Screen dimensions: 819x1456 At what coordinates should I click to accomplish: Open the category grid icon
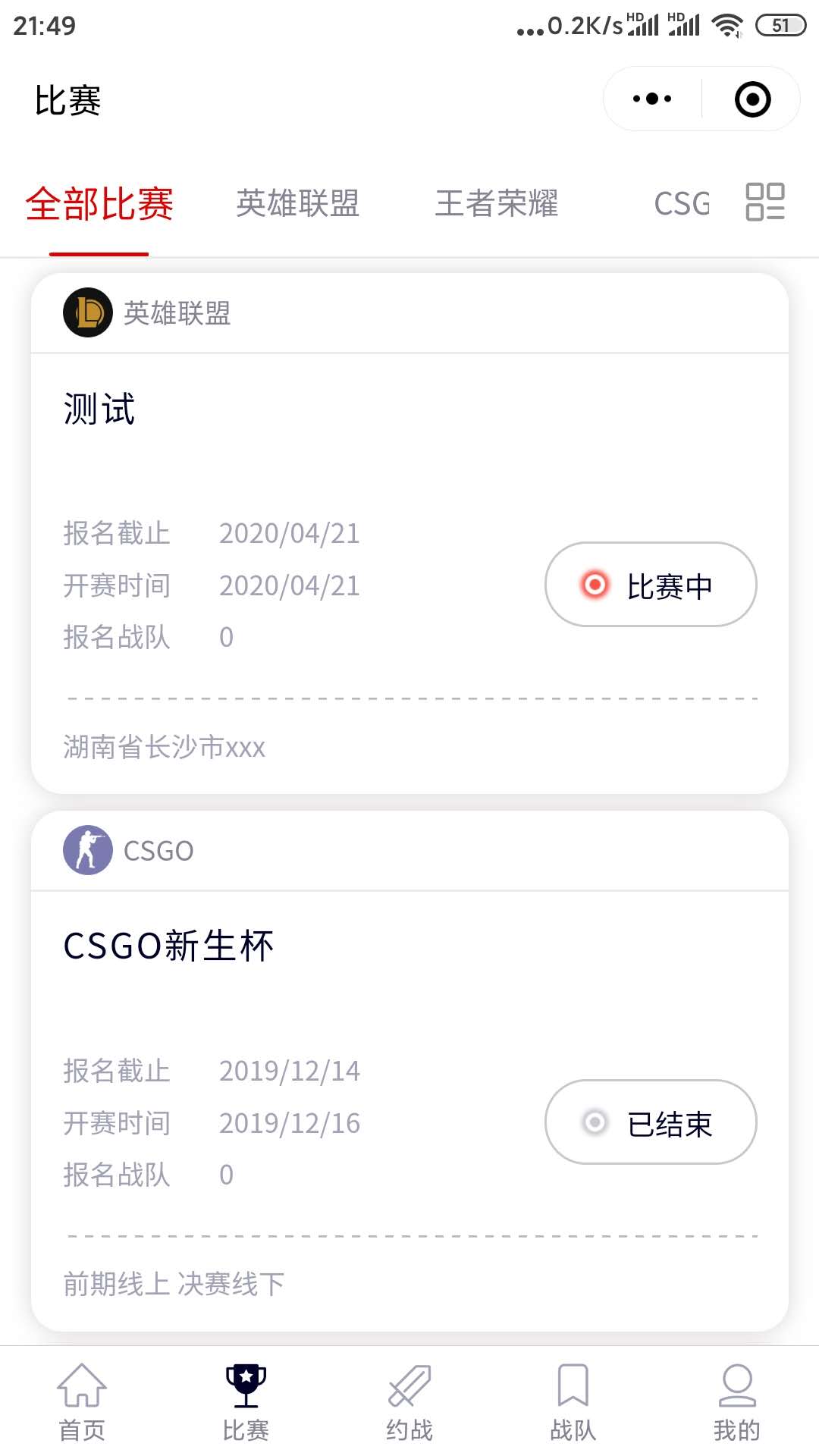[x=765, y=202]
